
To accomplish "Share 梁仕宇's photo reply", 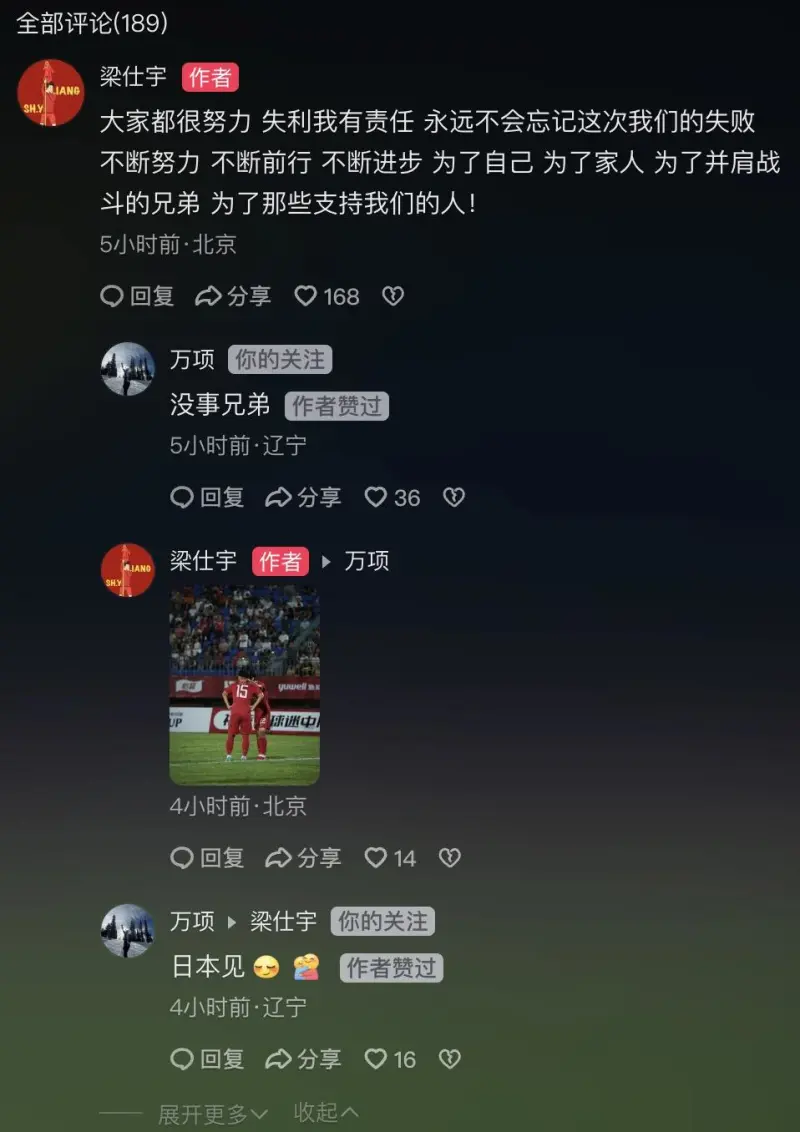I will click(x=303, y=857).
